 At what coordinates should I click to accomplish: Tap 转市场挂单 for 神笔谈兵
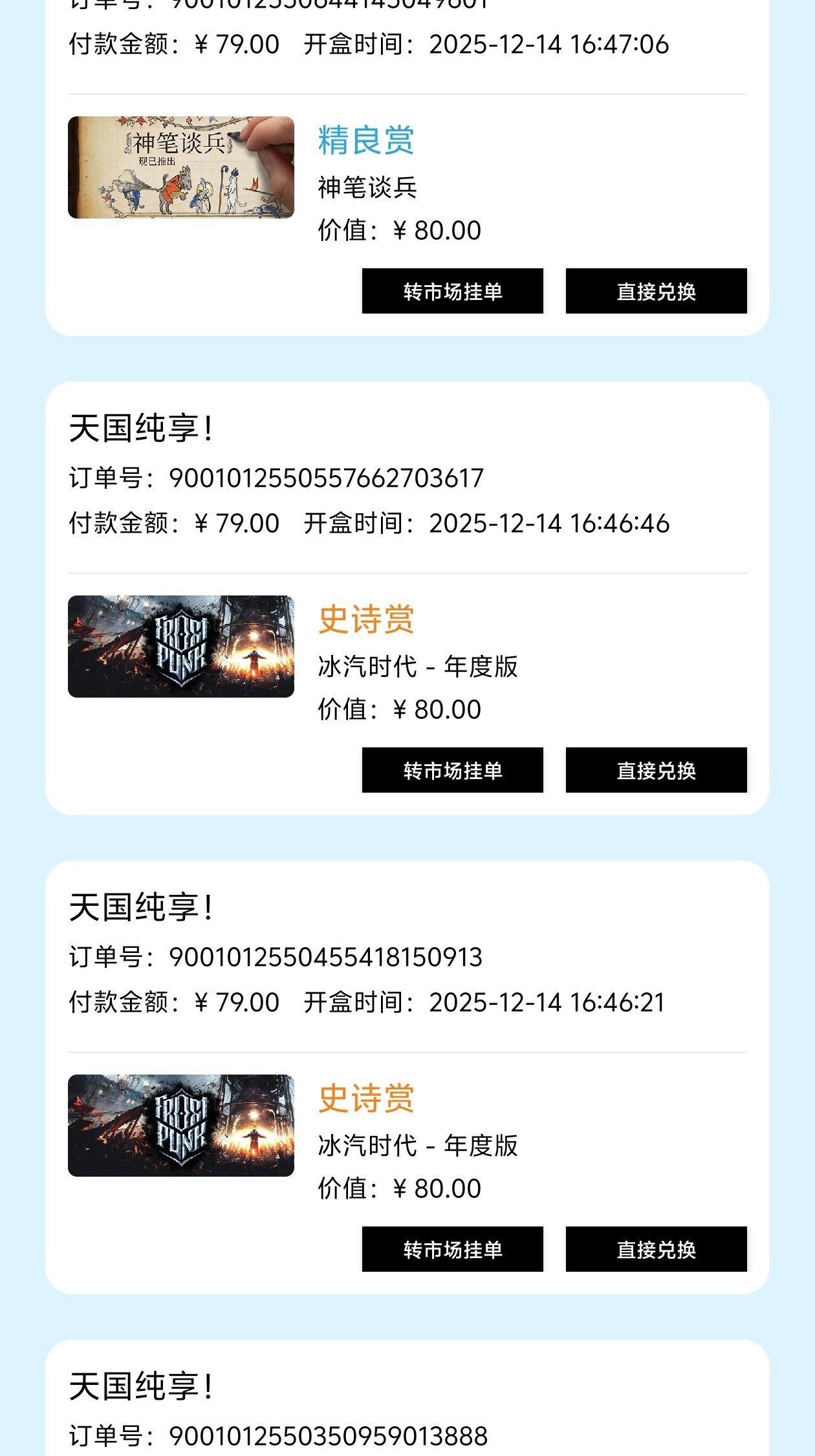pos(452,291)
